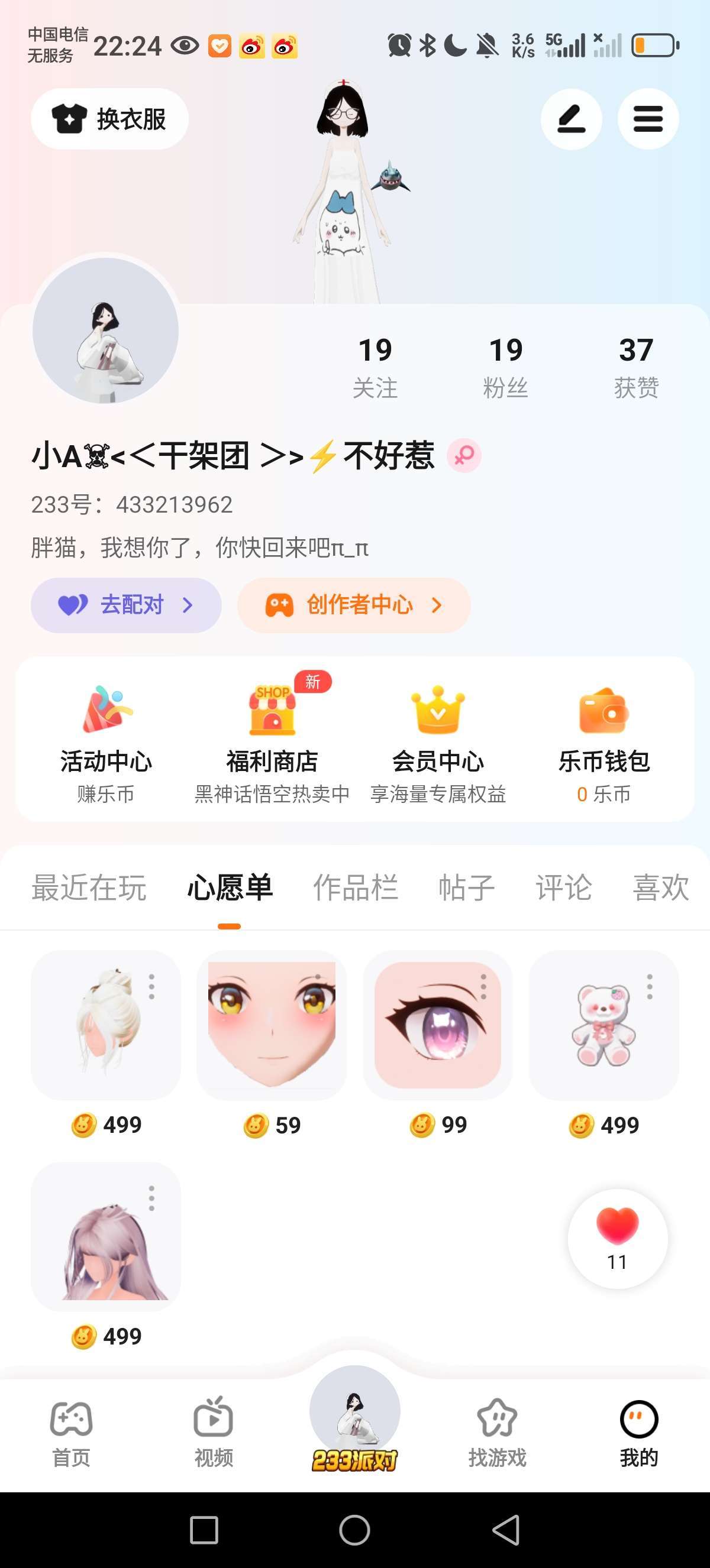Tap the red heart likes button
The height and width of the screenshot is (1568, 710).
click(x=618, y=1238)
